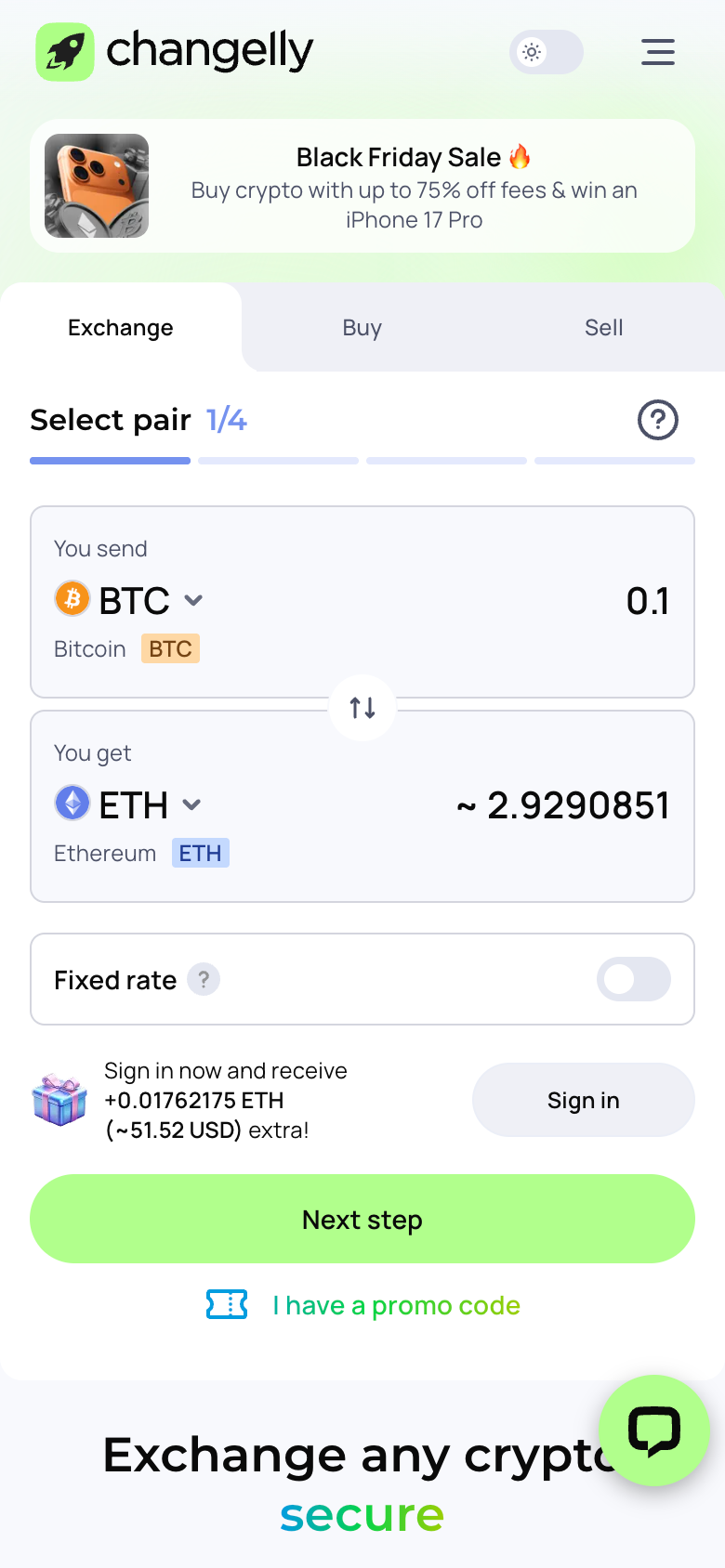Open the live chat bubble icon
725x1568 pixels.
tap(653, 1431)
